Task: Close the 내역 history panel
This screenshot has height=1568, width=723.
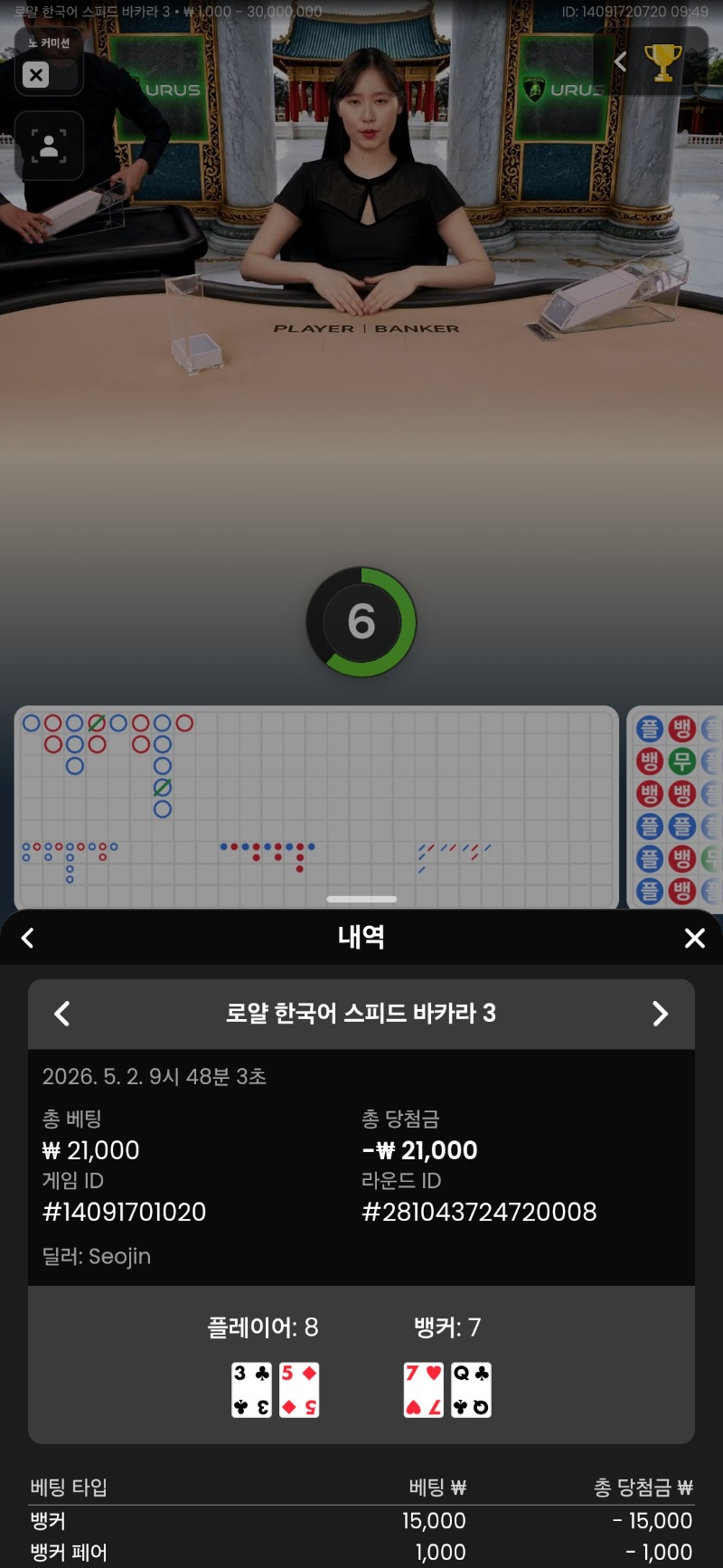Action: 694,938
